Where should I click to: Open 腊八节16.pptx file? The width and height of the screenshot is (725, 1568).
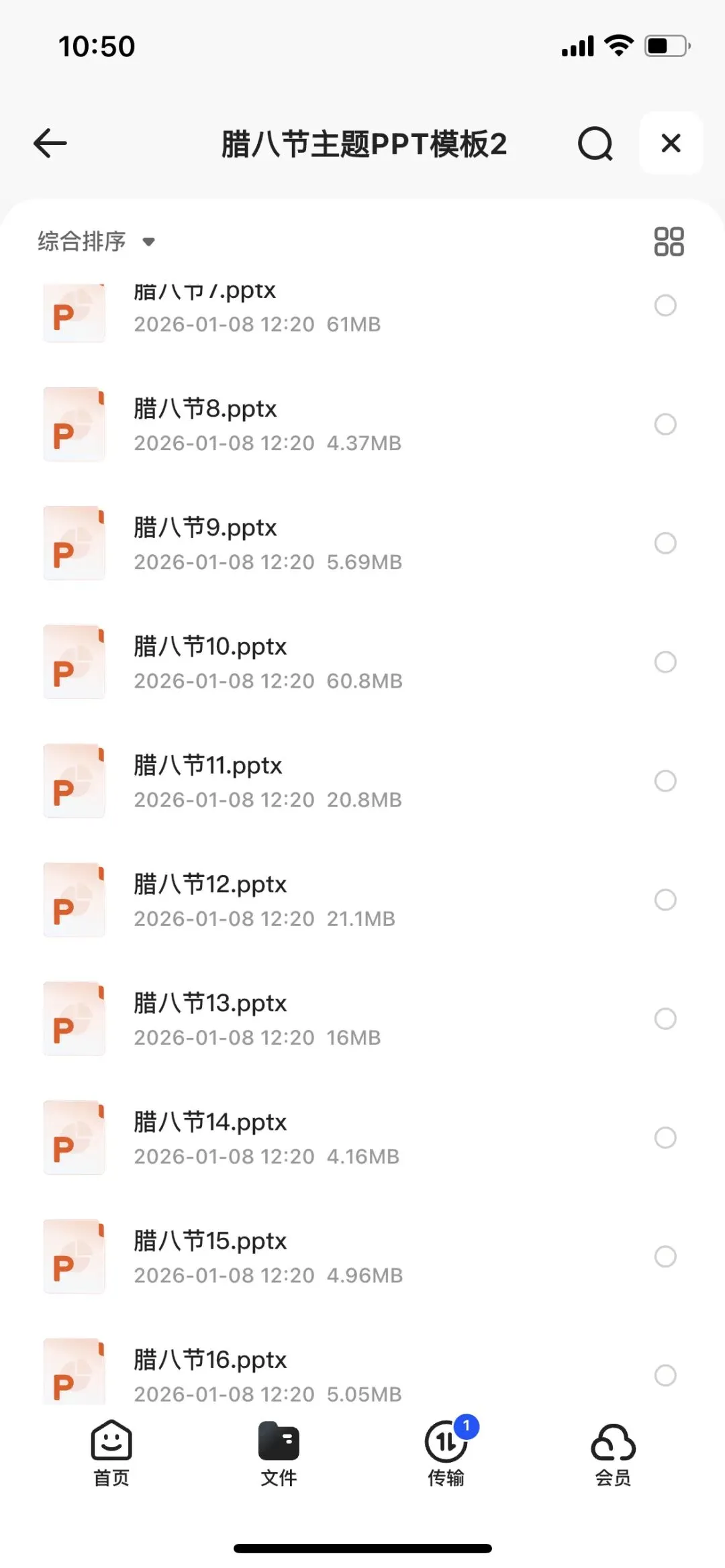[x=210, y=1361]
